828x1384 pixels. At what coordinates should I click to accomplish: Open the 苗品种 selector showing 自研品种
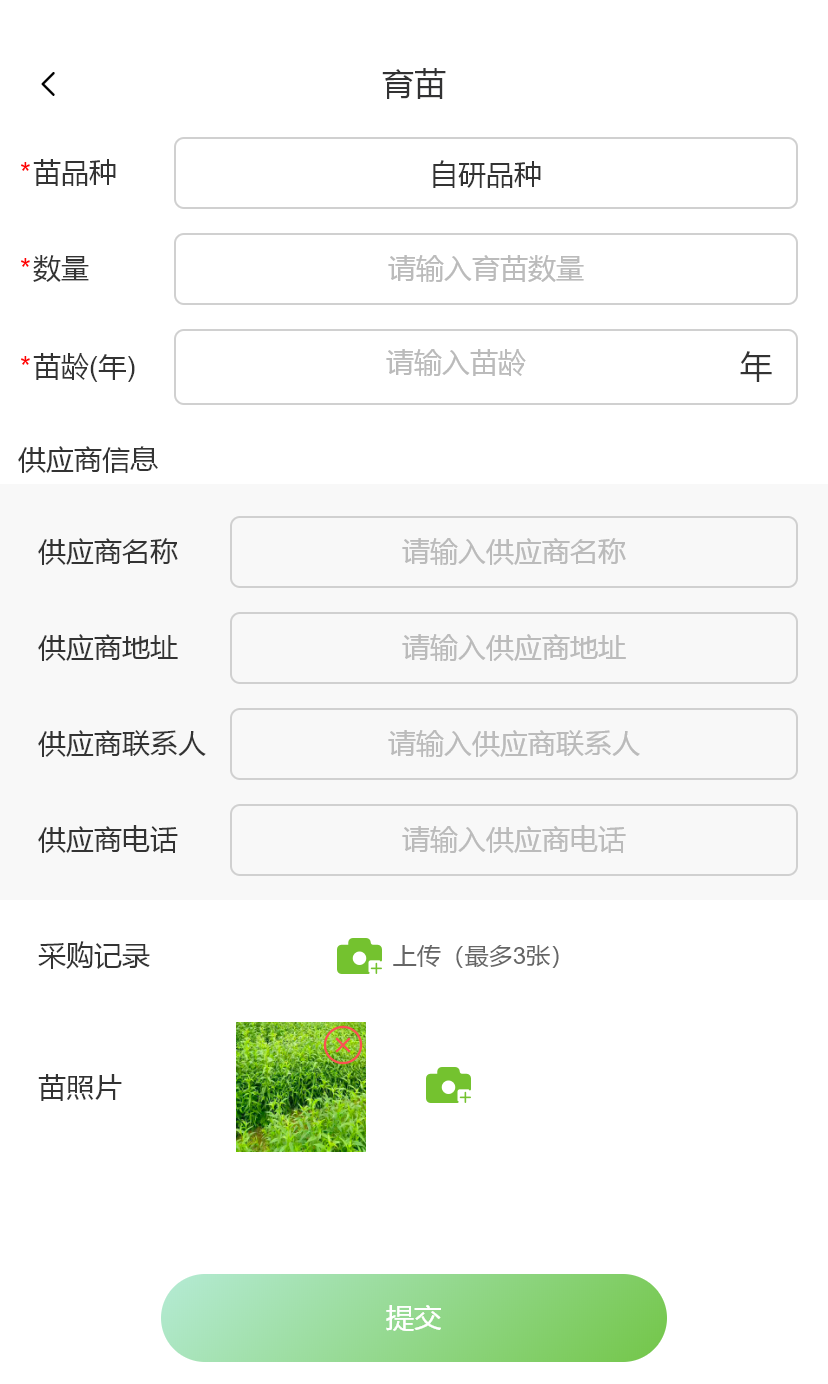tap(485, 173)
